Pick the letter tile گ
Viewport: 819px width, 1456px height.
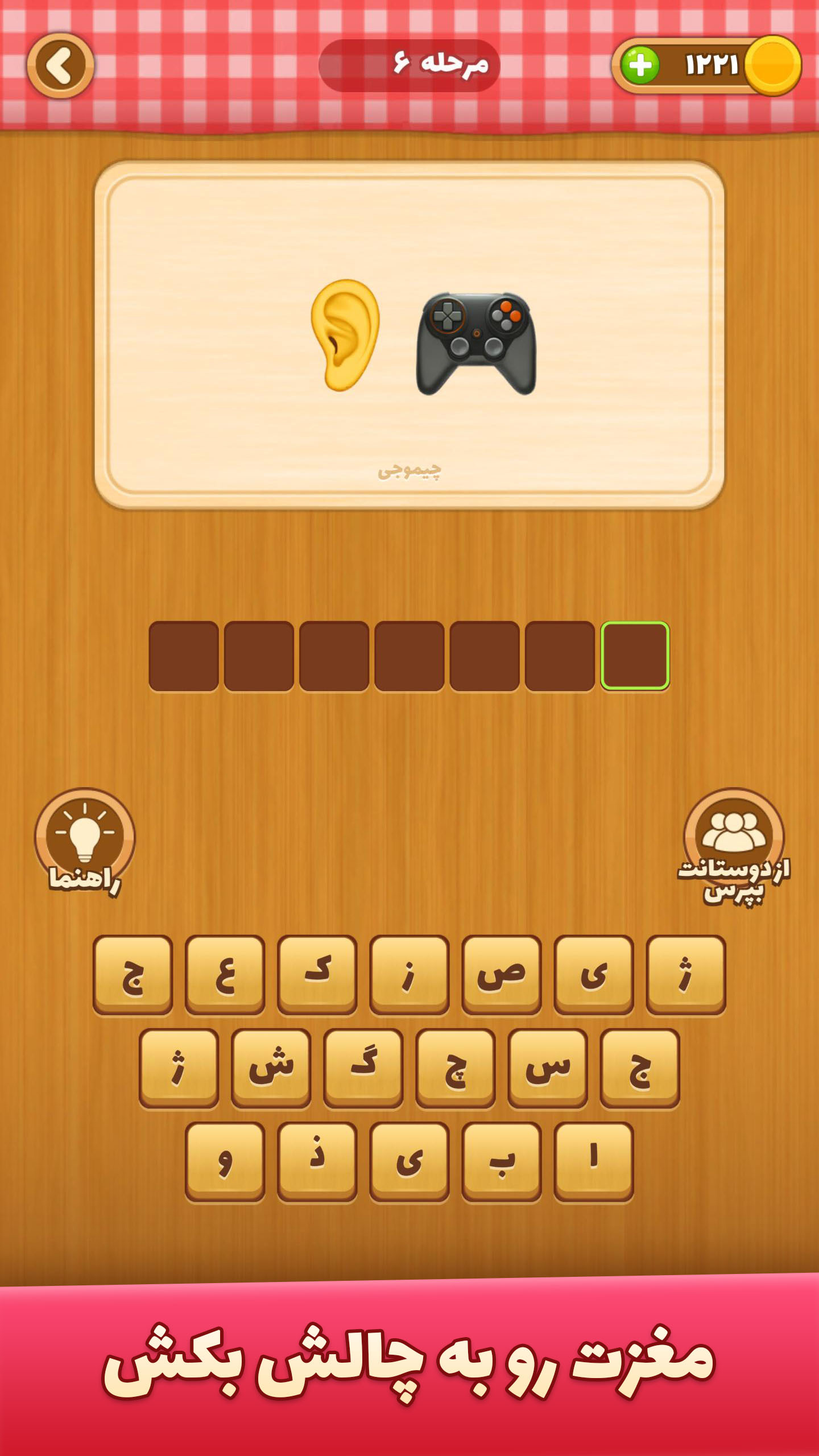363,1067
